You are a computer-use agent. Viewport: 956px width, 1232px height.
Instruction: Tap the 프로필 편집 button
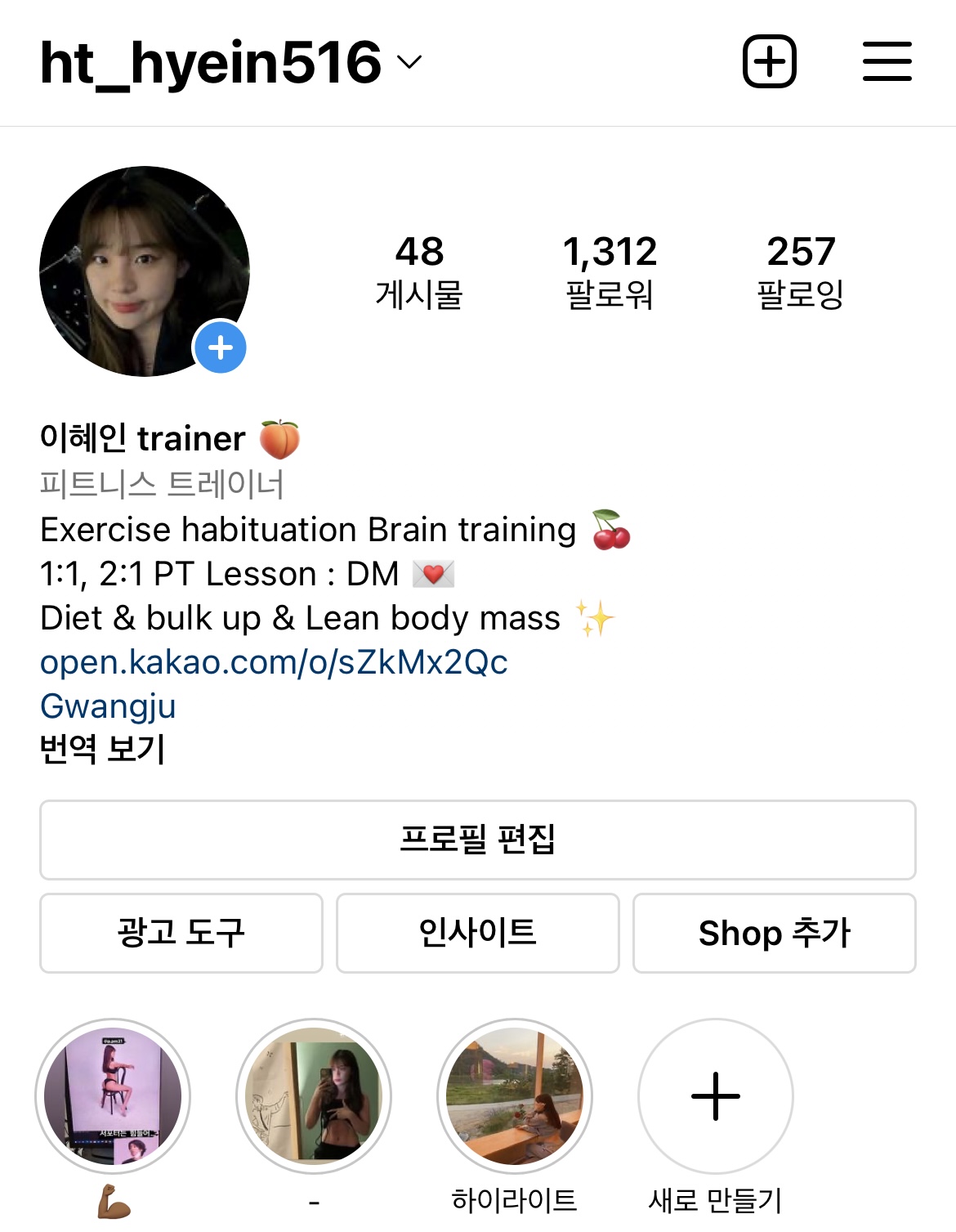477,840
